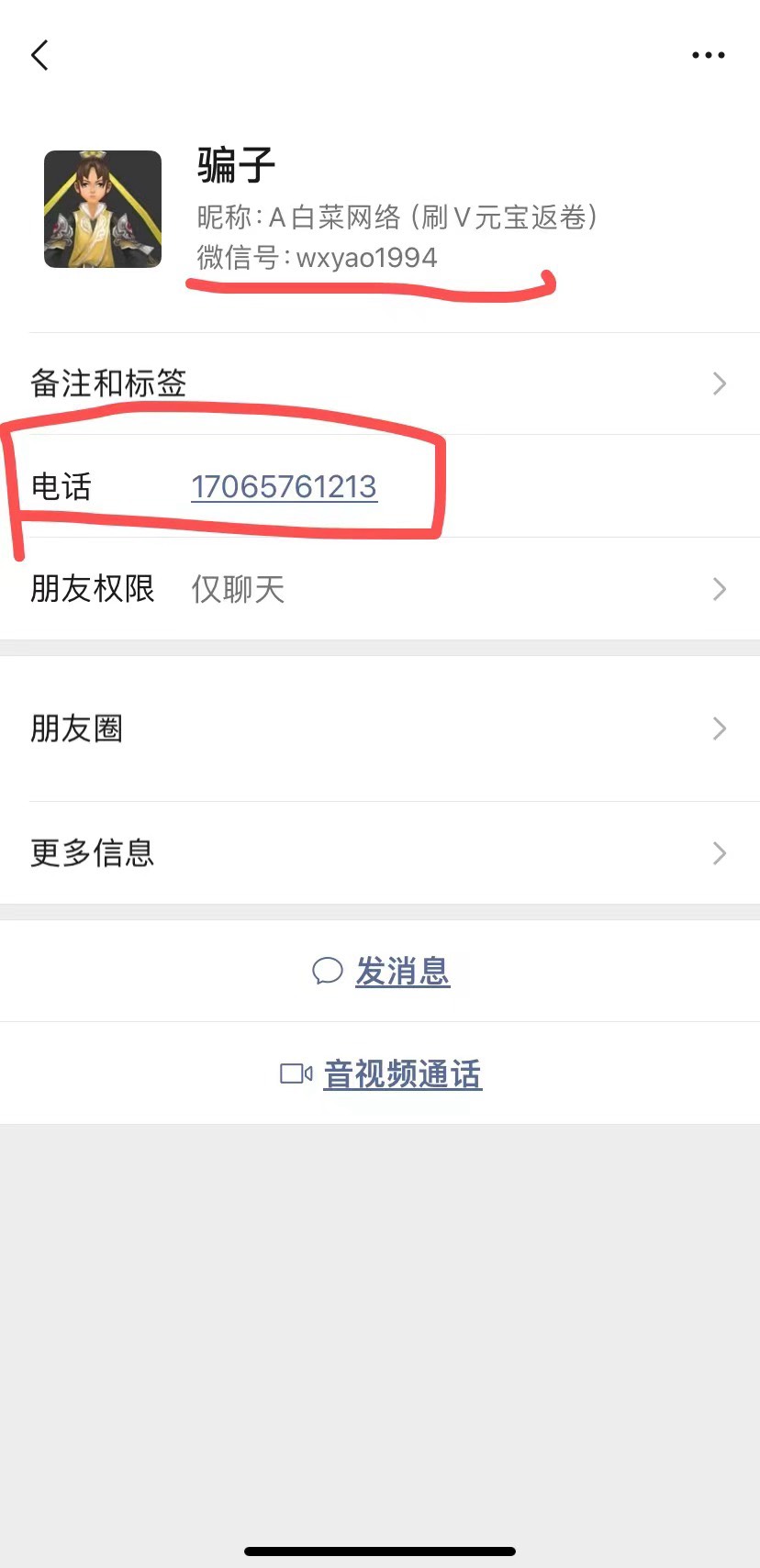Open the three-dot overflow menu
The width and height of the screenshot is (760, 1568).
[x=709, y=56]
